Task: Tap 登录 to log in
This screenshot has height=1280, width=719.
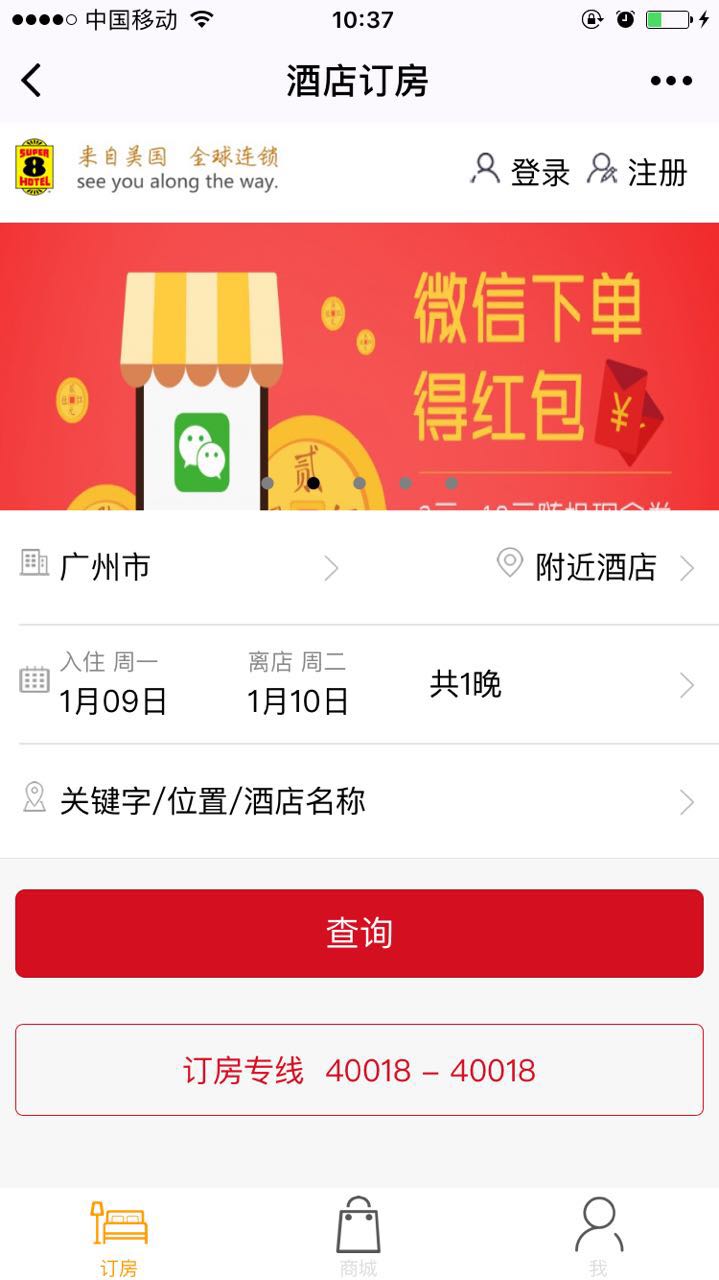Action: [x=521, y=172]
